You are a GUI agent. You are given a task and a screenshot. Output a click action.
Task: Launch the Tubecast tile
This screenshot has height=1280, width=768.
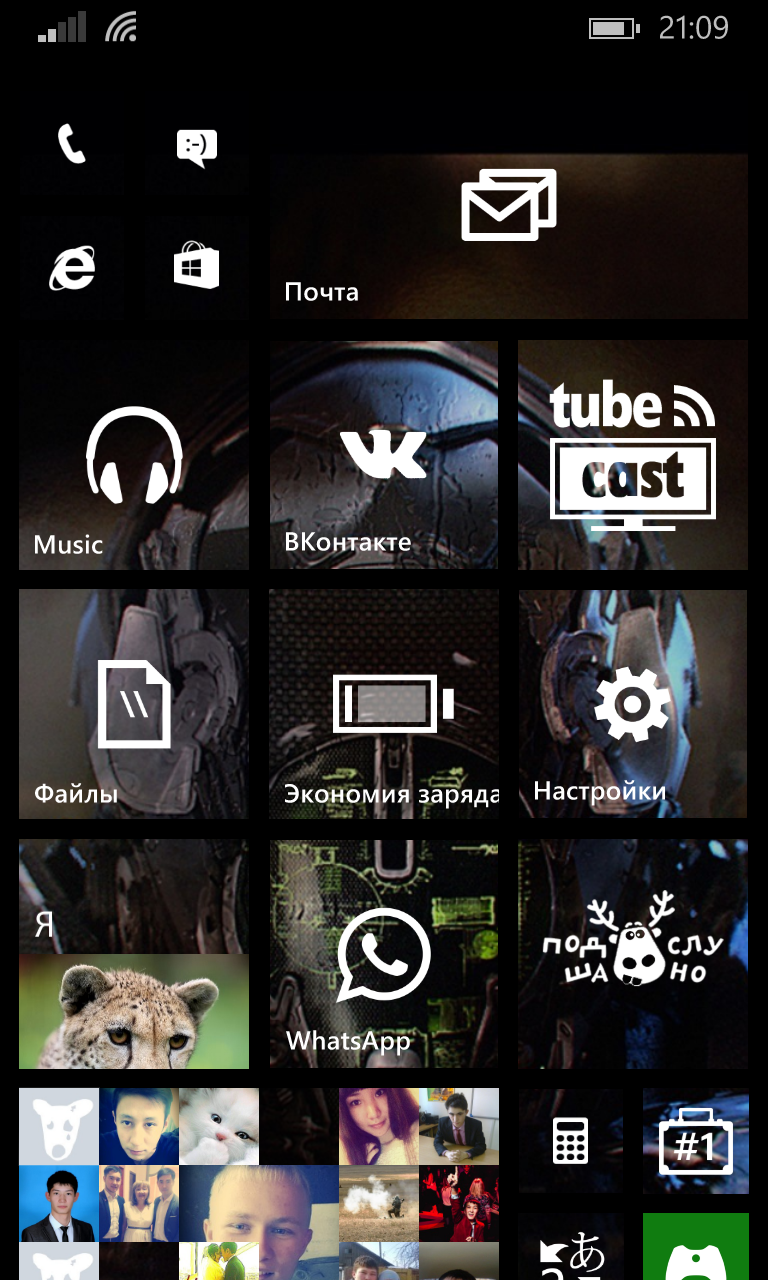click(633, 455)
